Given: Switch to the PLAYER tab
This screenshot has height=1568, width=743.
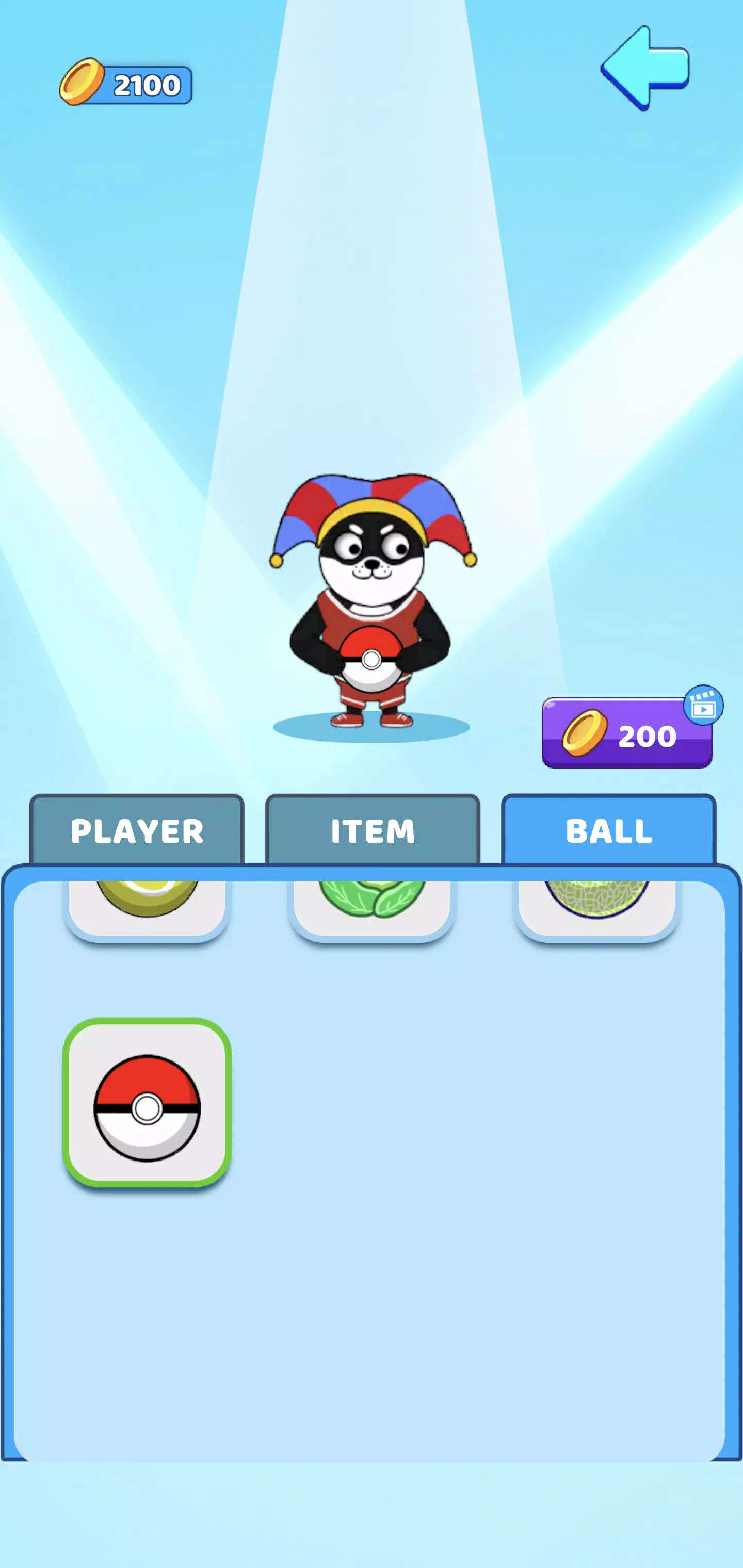Looking at the screenshot, I should (137, 830).
